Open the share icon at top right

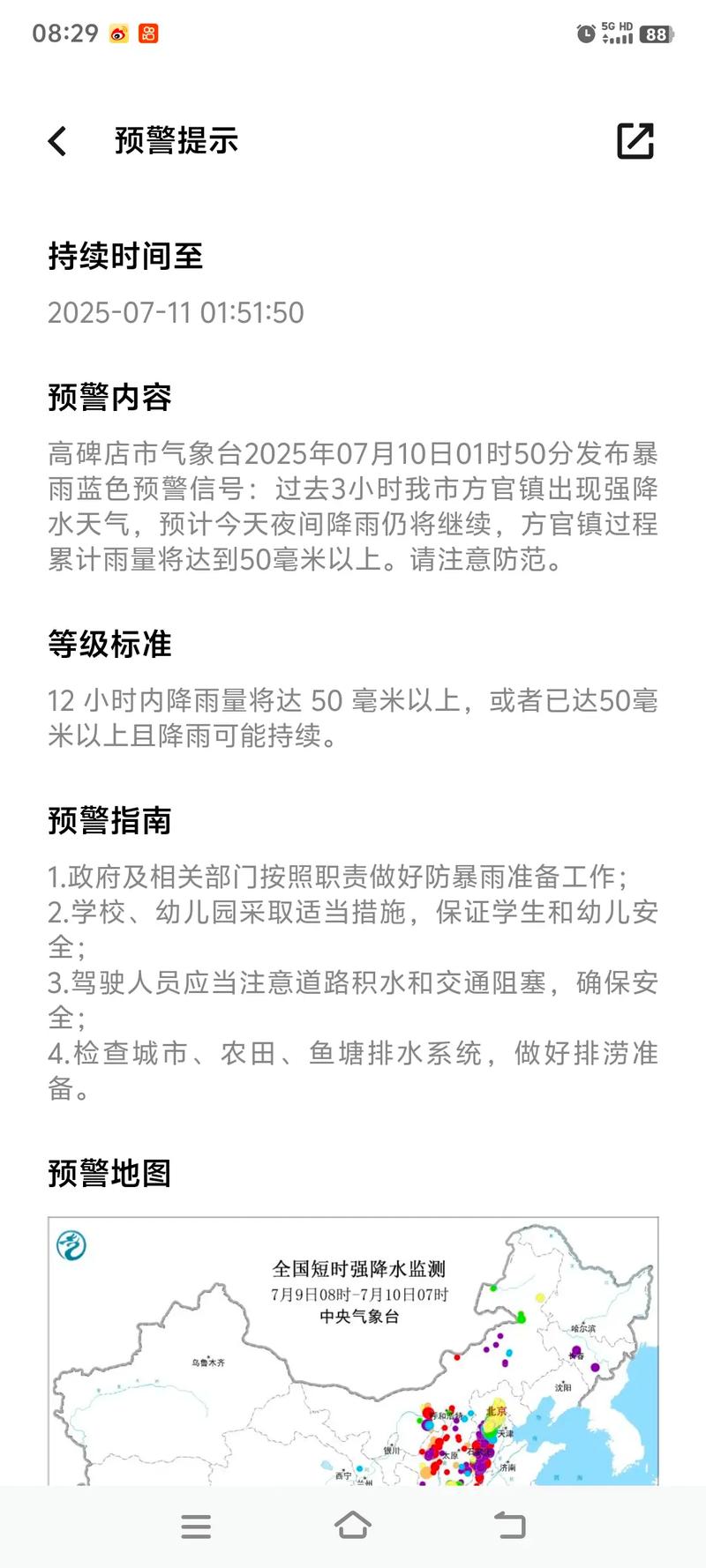pos(636,141)
